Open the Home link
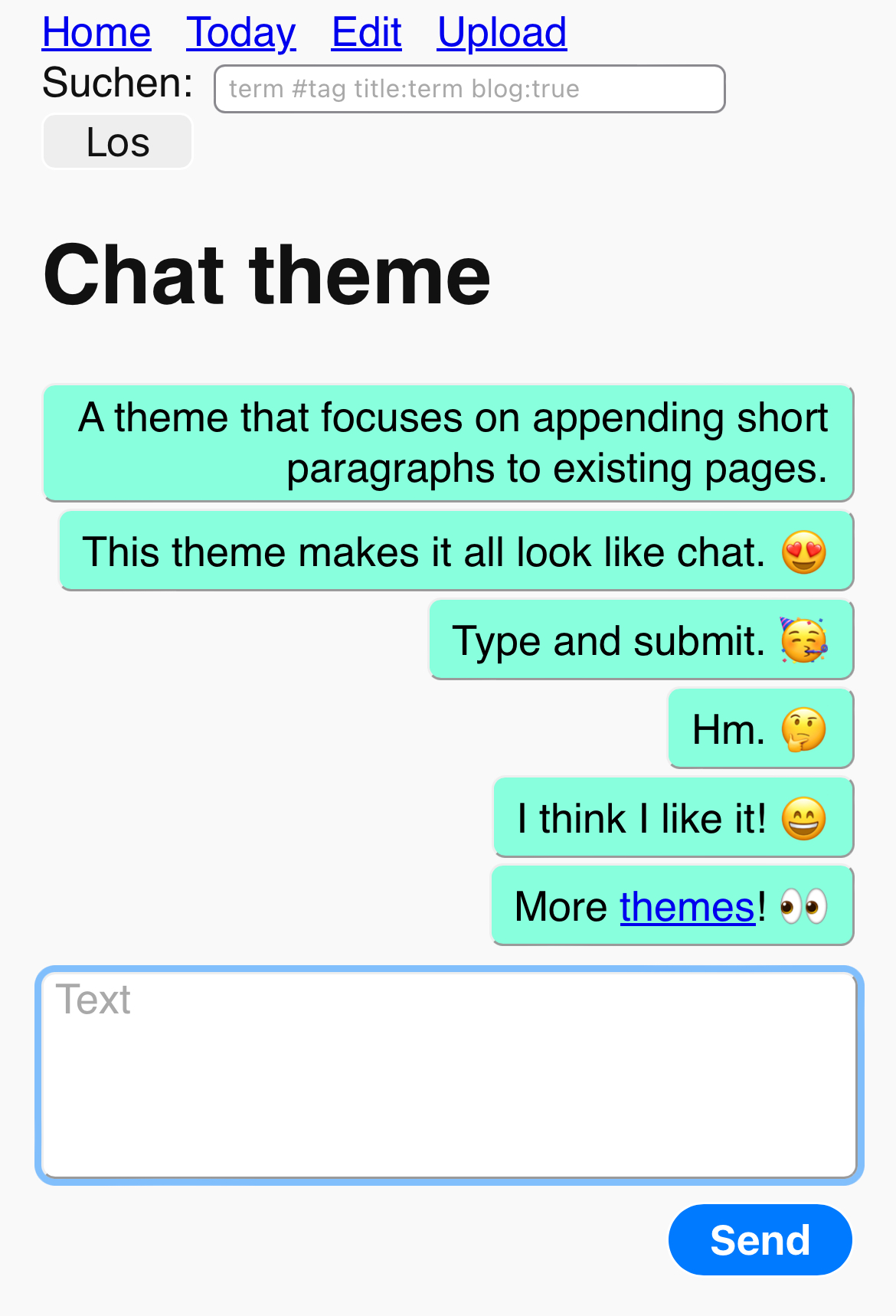 (96, 33)
